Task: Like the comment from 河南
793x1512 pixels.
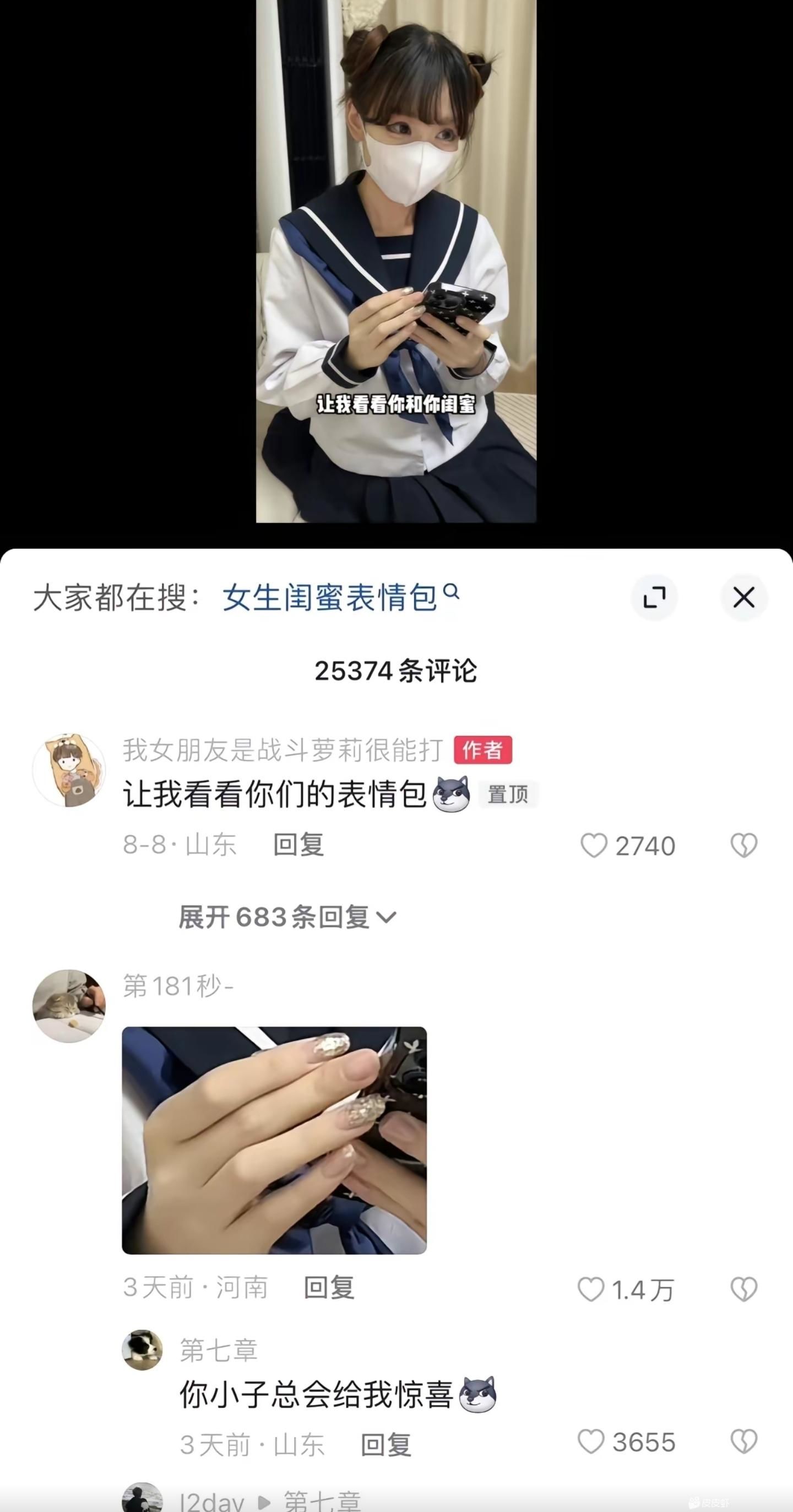Action: pos(591,1289)
